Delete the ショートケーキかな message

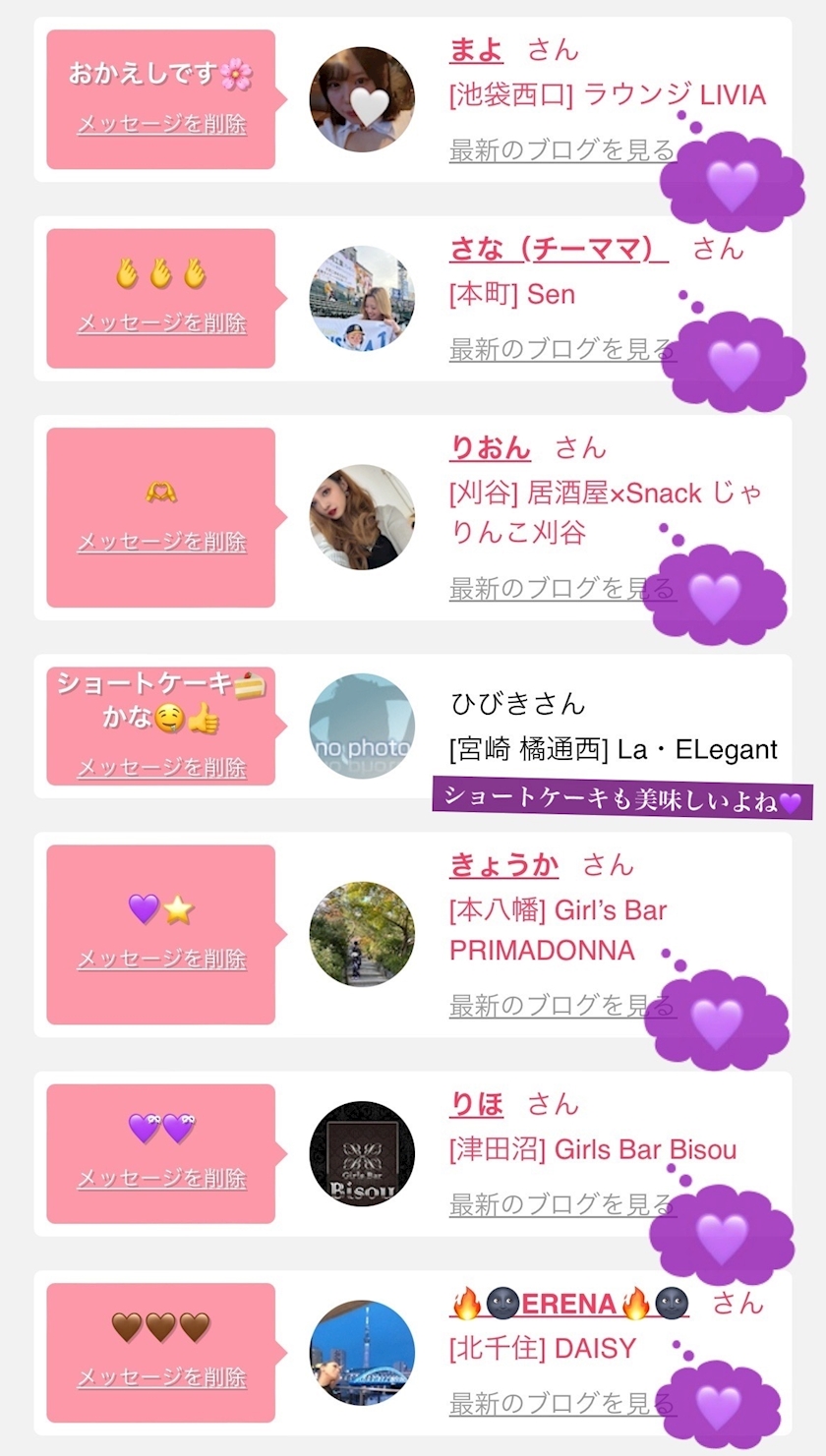(161, 767)
